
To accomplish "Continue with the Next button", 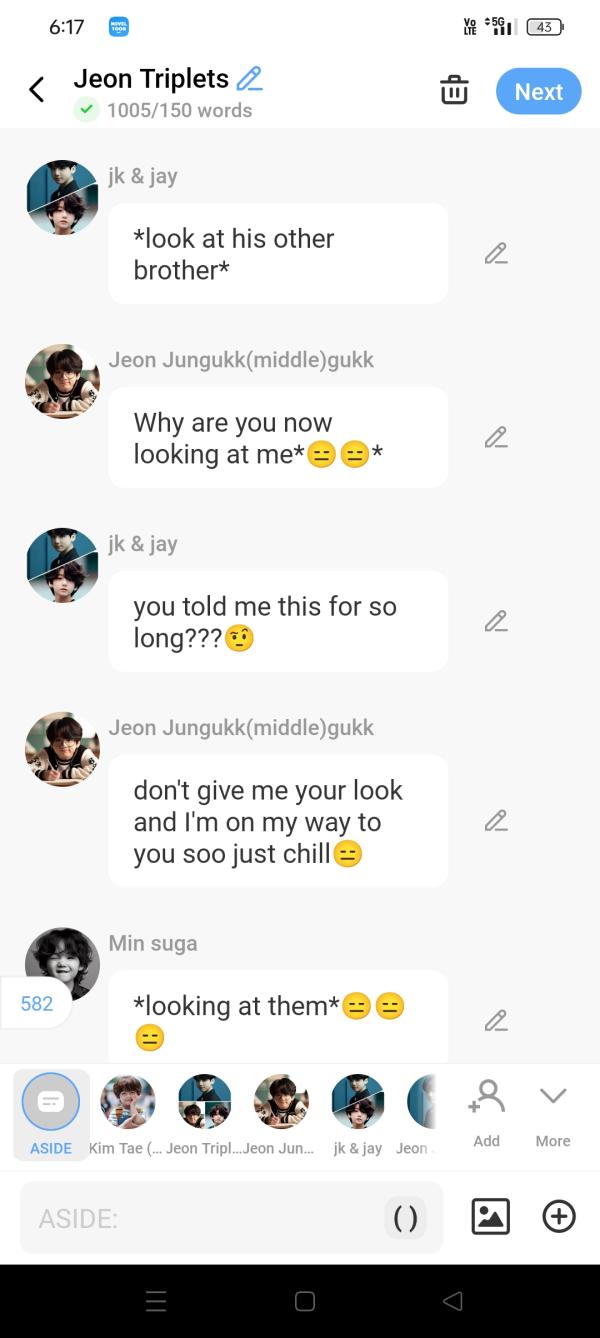I will [x=538, y=91].
